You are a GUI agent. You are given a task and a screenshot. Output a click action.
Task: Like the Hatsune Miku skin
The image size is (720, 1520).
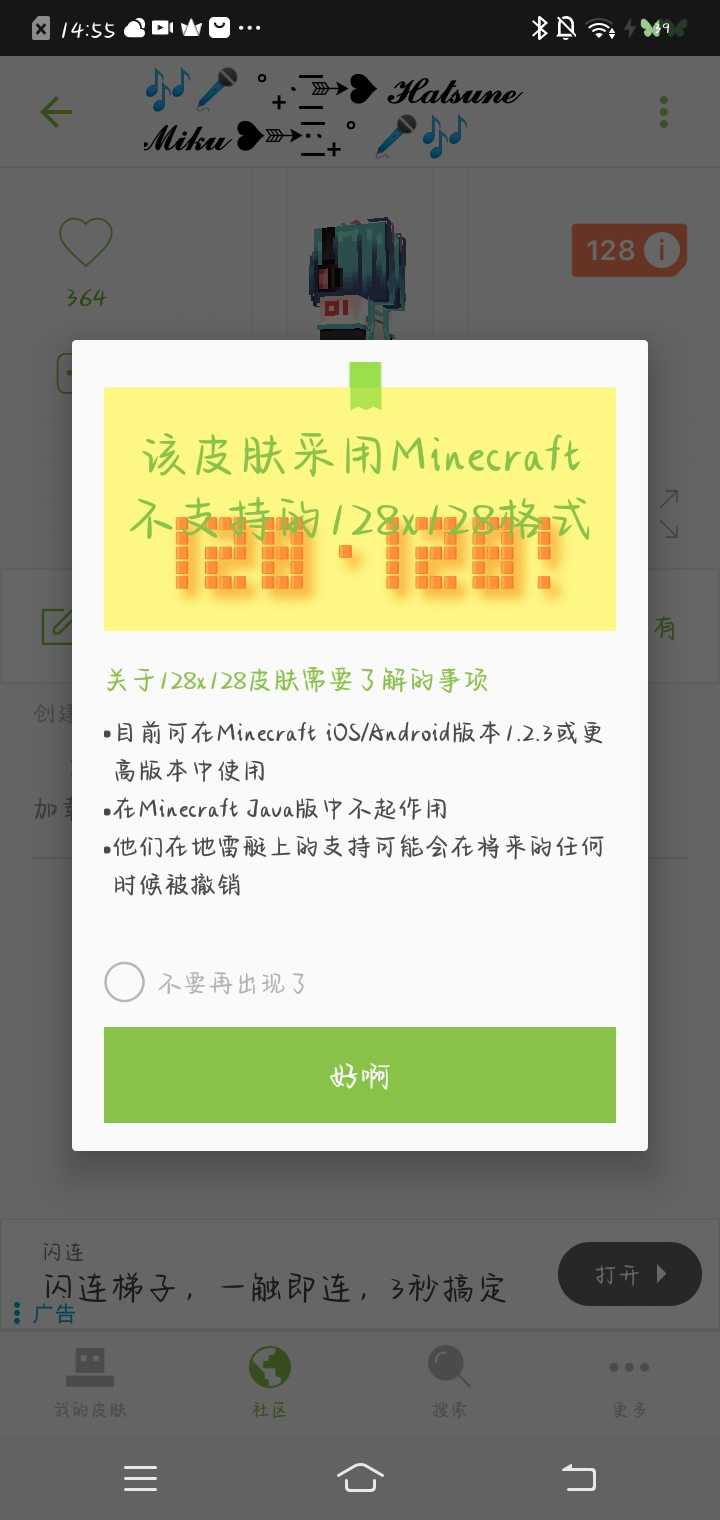[86, 243]
